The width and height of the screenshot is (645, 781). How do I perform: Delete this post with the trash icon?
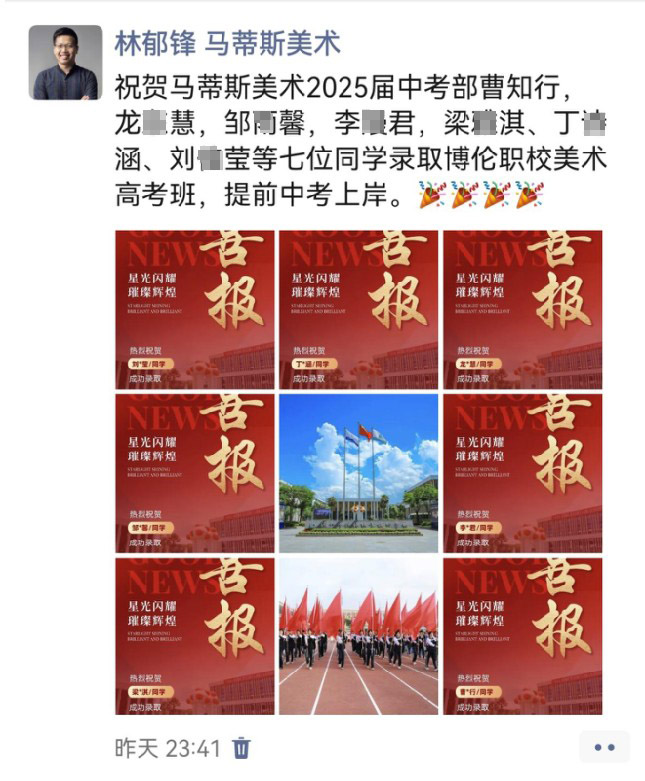click(x=241, y=747)
